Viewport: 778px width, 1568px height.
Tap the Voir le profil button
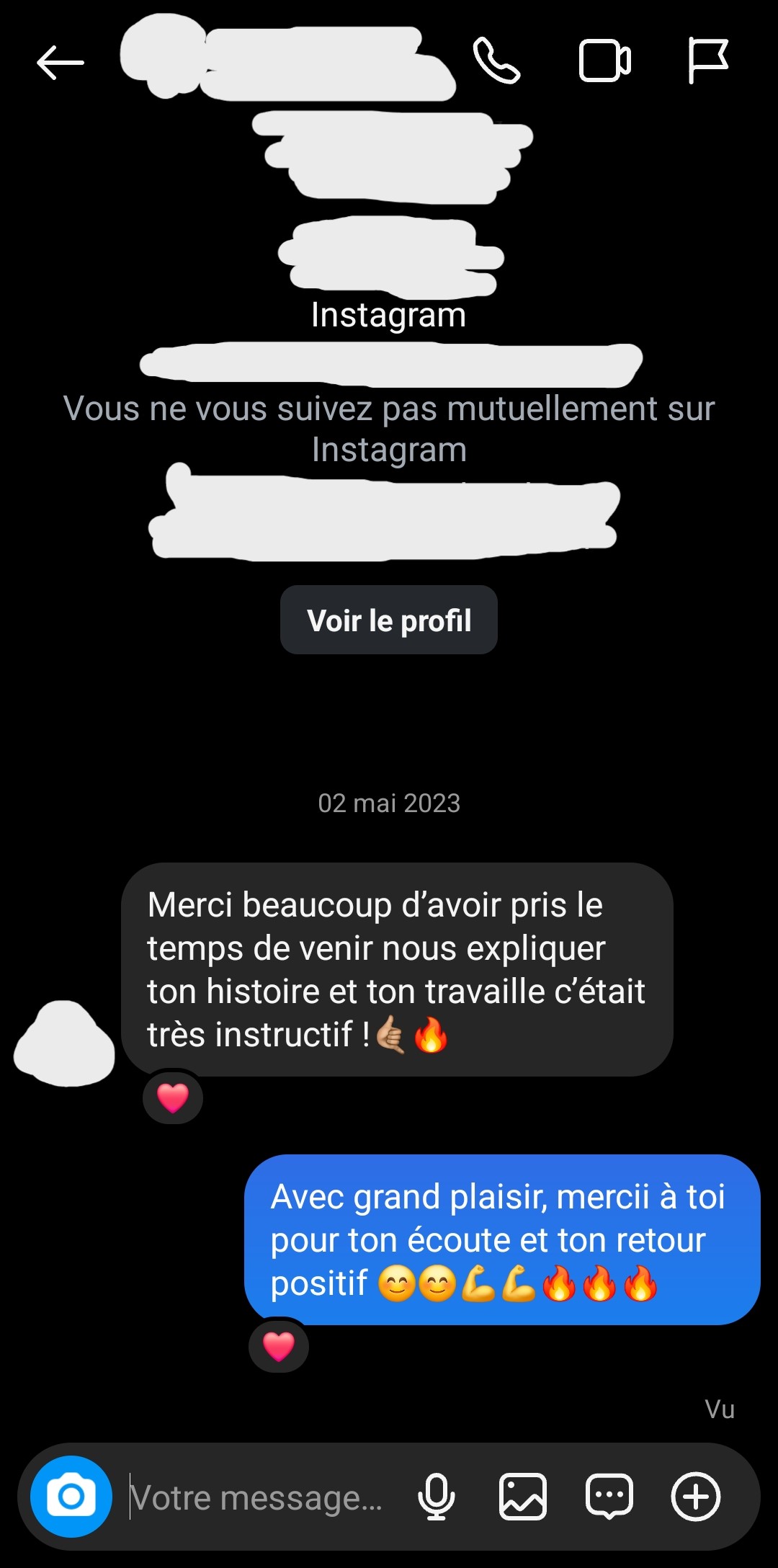[x=389, y=620]
